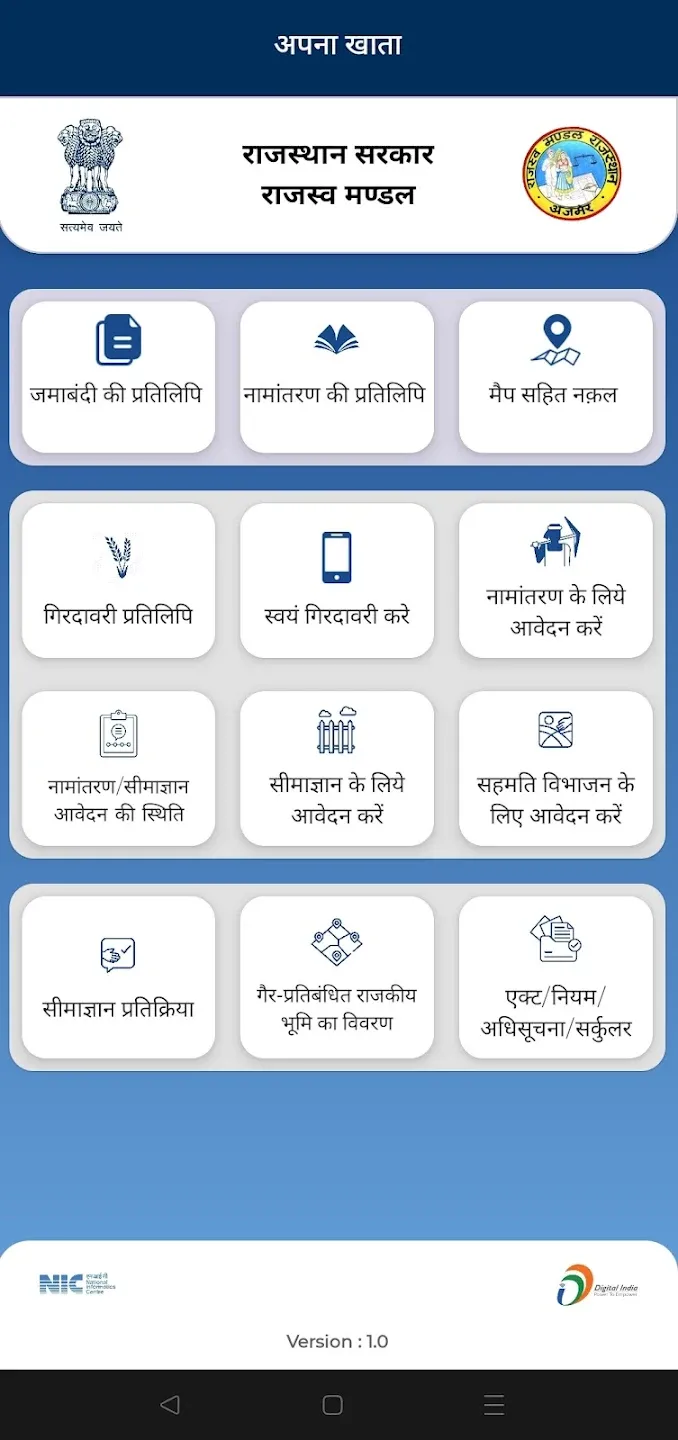This screenshot has width=678, height=1440.
Task: Tap the सीमाज्ञान प्रतिक्रिया tile
Action: point(118,976)
